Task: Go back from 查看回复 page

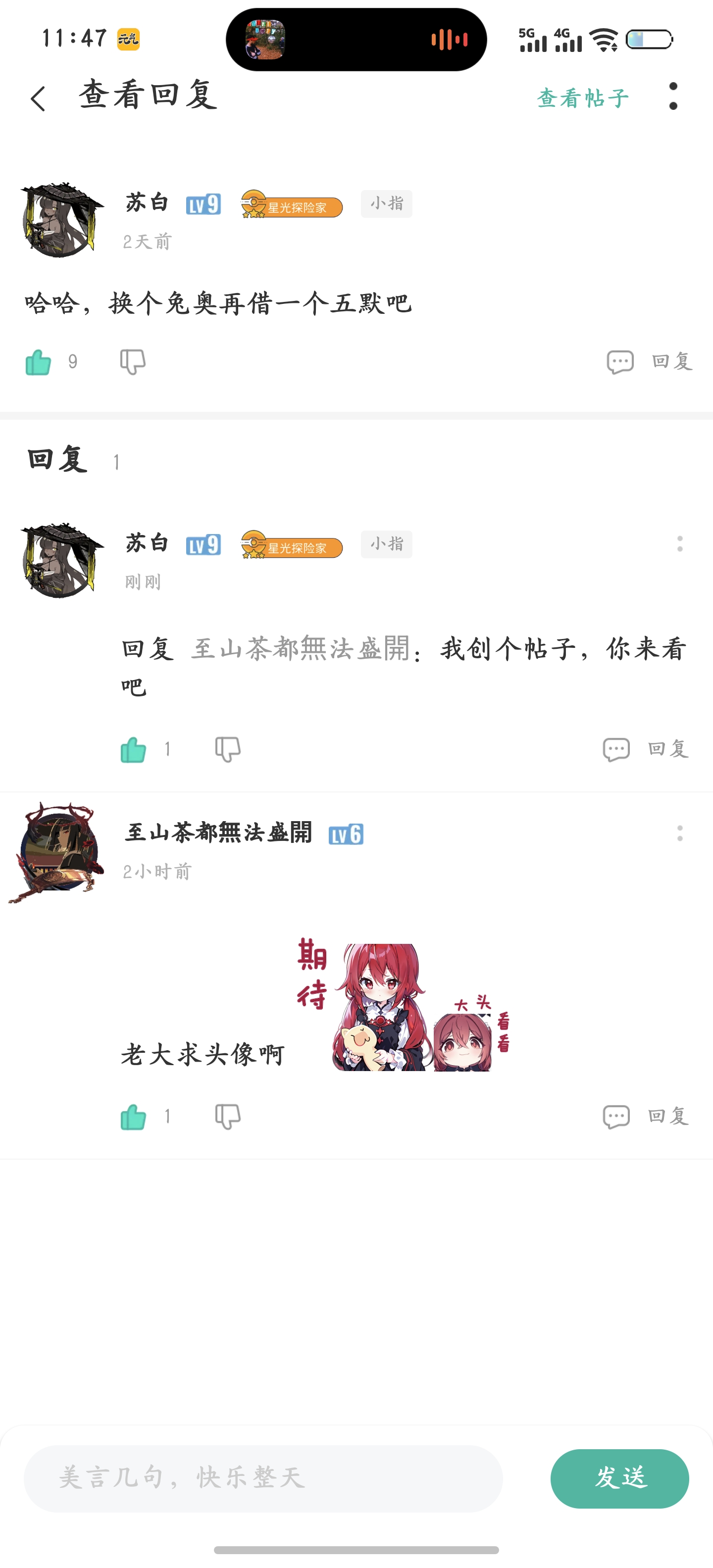Action: (38, 98)
